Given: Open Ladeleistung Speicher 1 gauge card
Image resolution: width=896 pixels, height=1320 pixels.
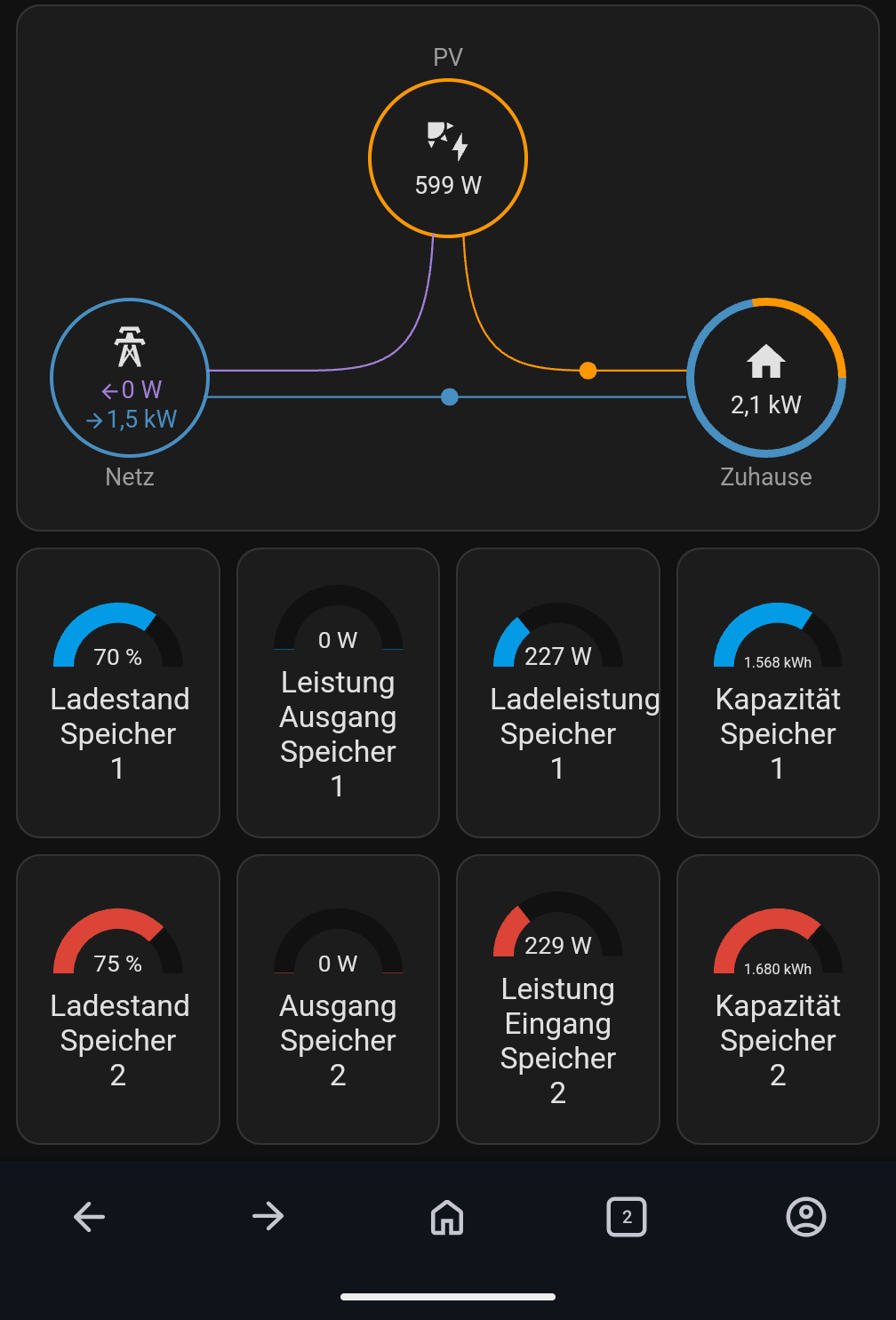Looking at the screenshot, I should click(x=558, y=692).
